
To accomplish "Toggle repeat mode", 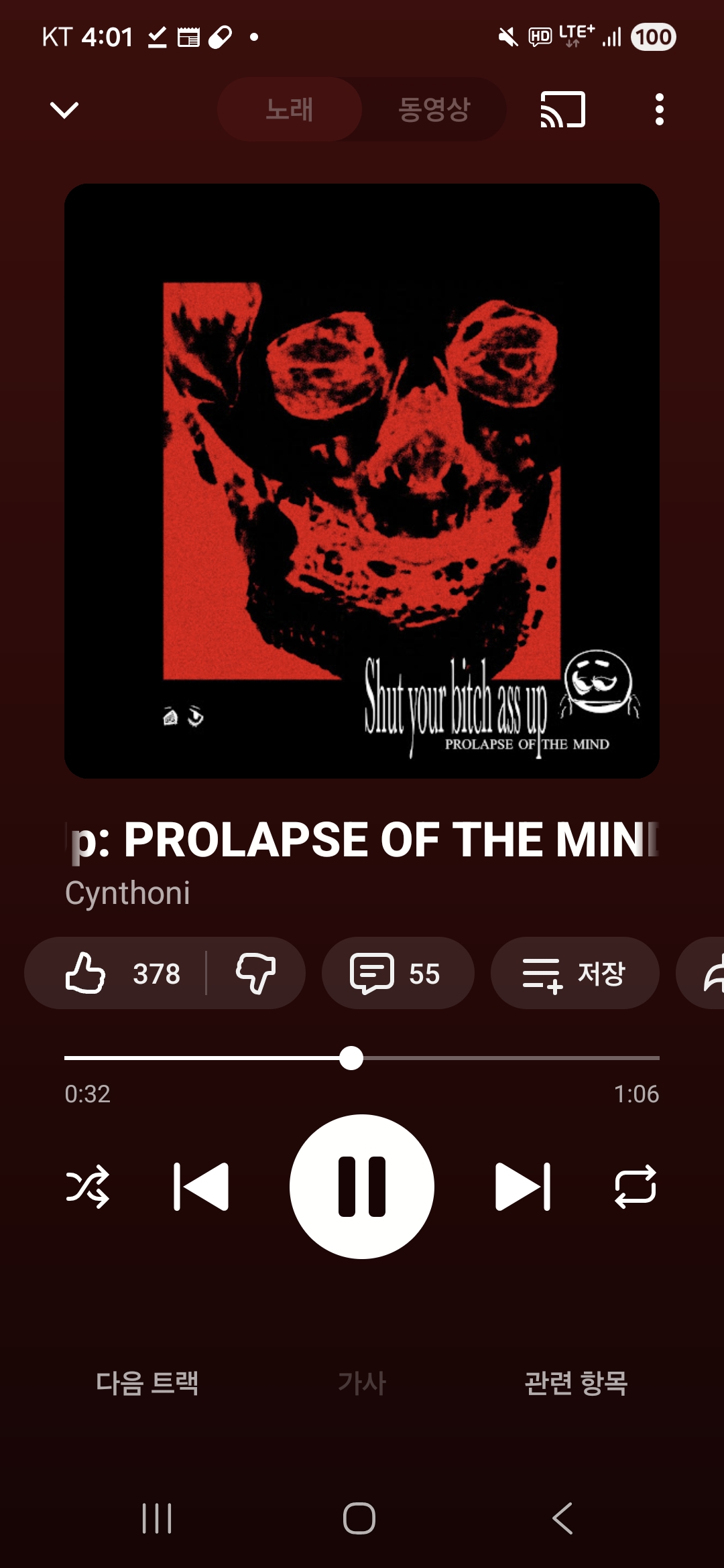I will [x=636, y=1187].
